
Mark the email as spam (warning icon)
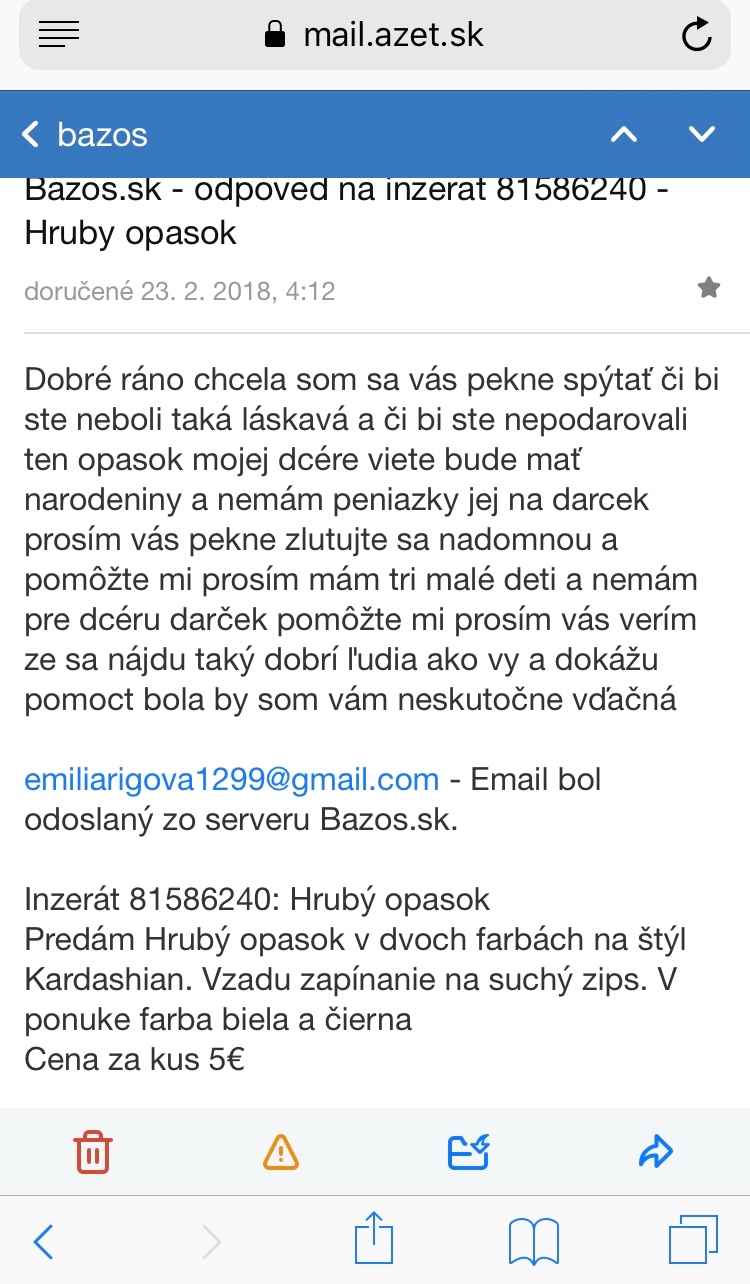click(281, 1152)
